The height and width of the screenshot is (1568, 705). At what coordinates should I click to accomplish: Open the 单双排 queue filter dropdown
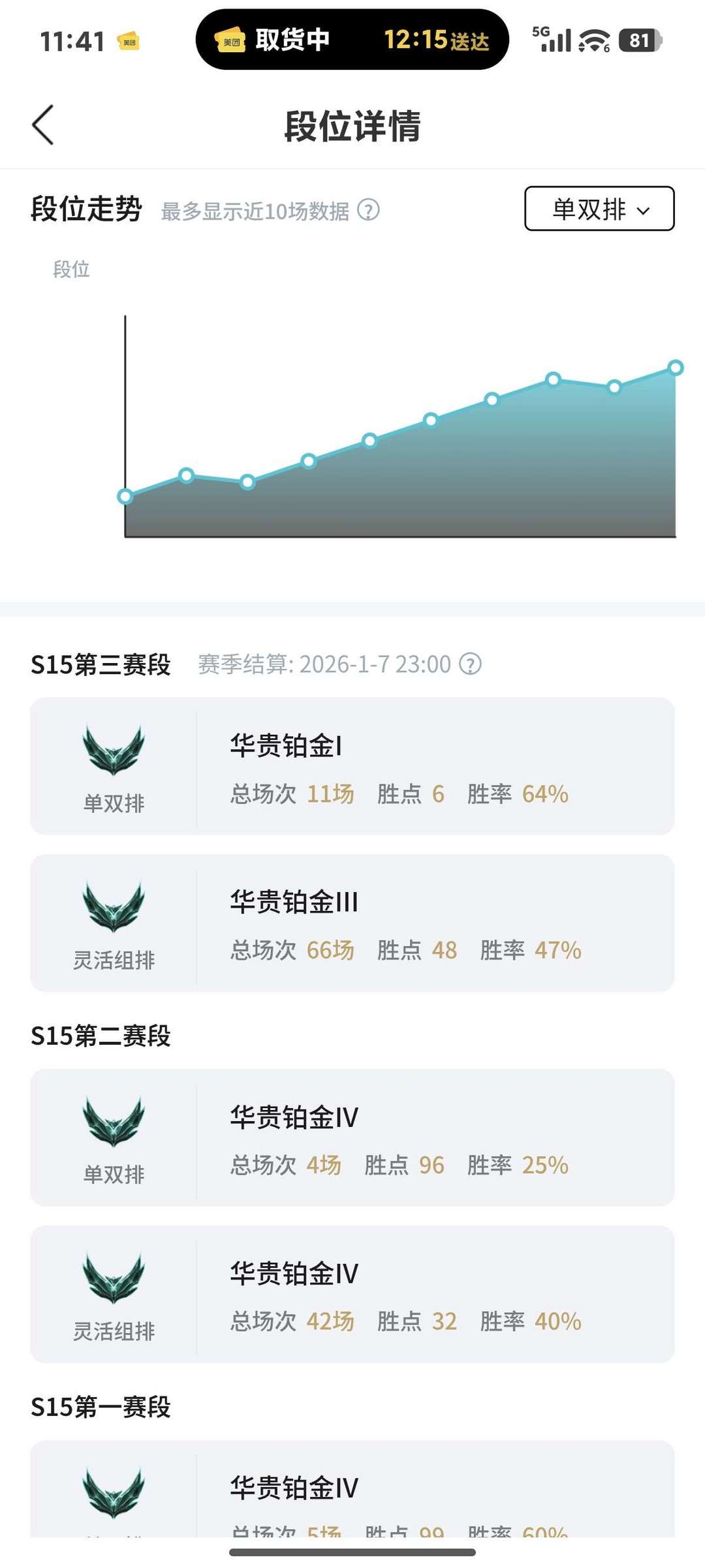pos(598,209)
